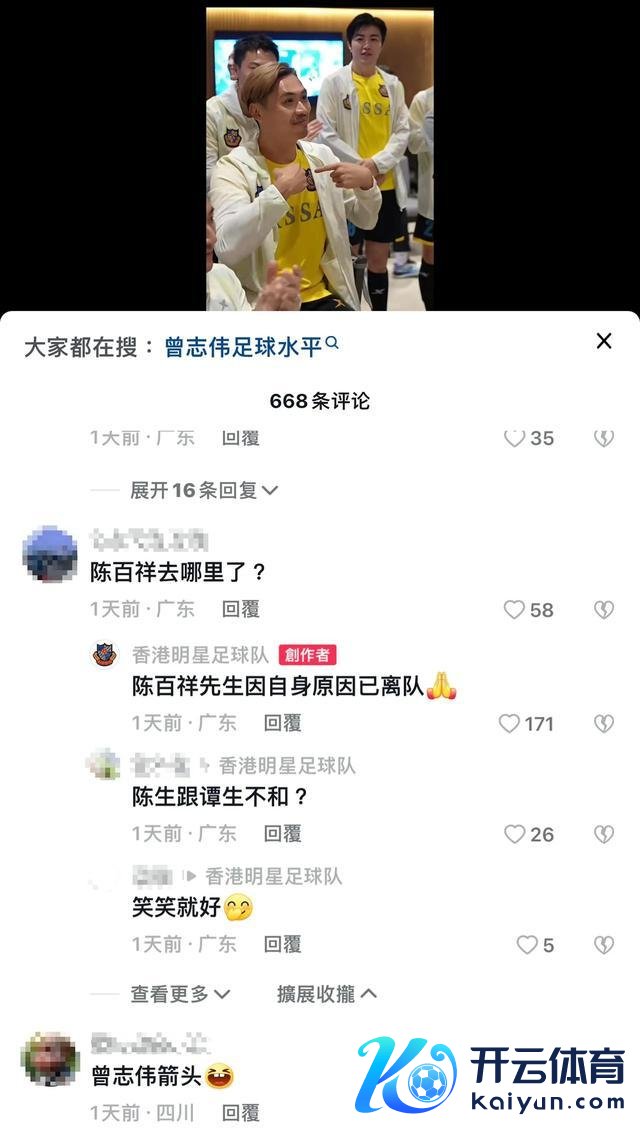Like the reply 陈生跟谭生不和？
This screenshot has width=640, height=1135.
(x=515, y=834)
